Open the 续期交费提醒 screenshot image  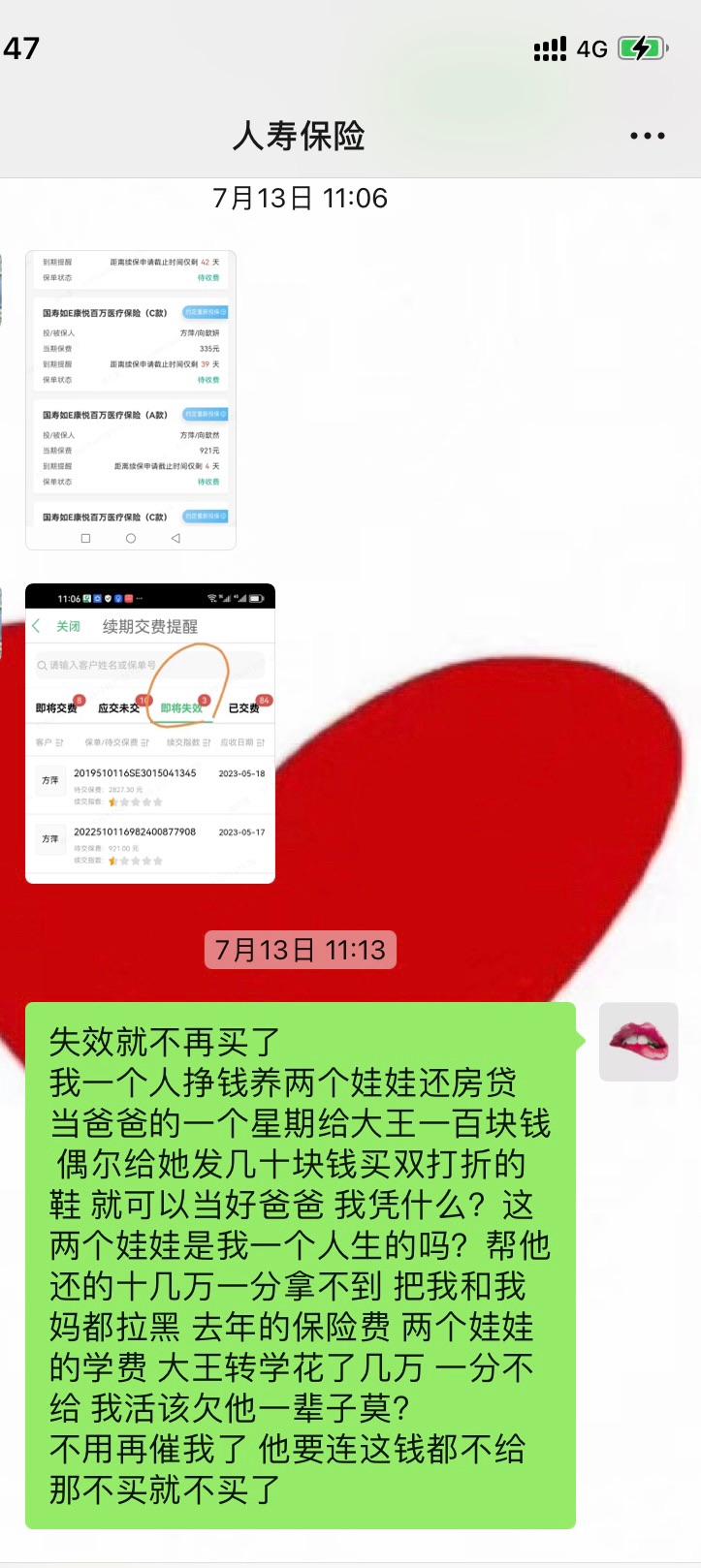150,734
